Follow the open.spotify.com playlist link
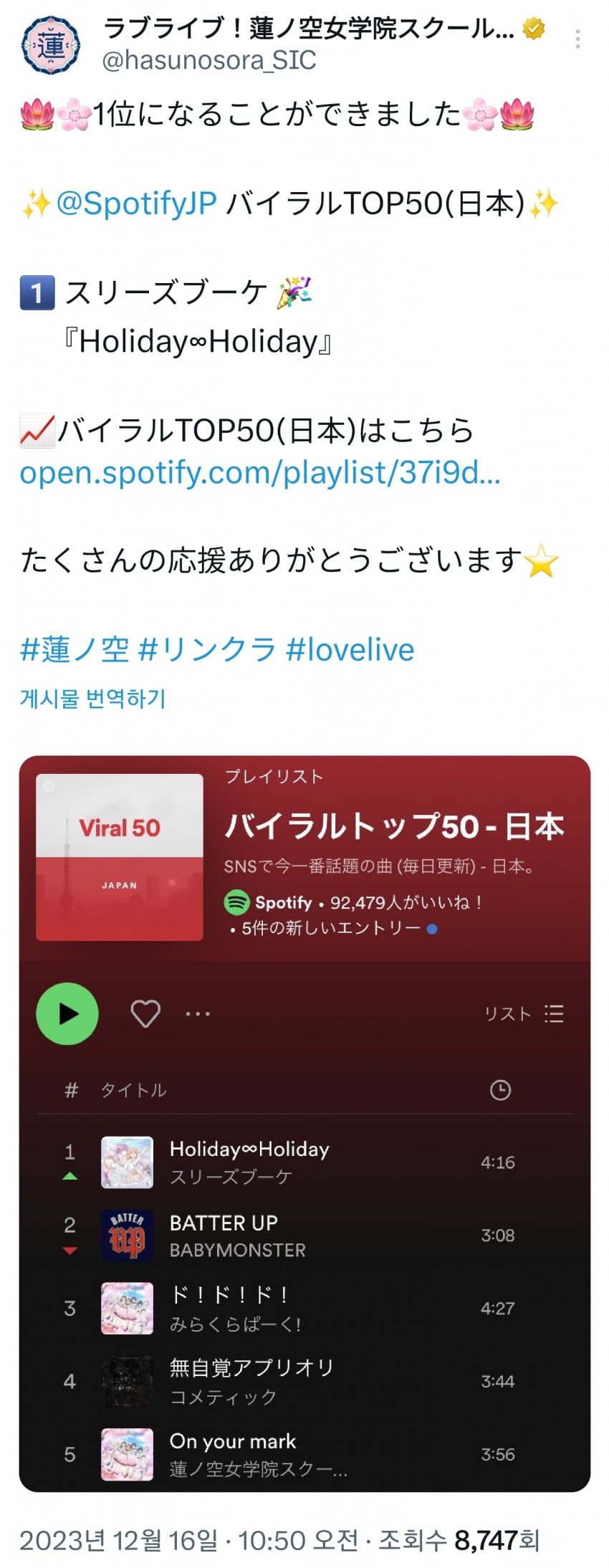The width and height of the screenshot is (609, 1568). (x=259, y=473)
